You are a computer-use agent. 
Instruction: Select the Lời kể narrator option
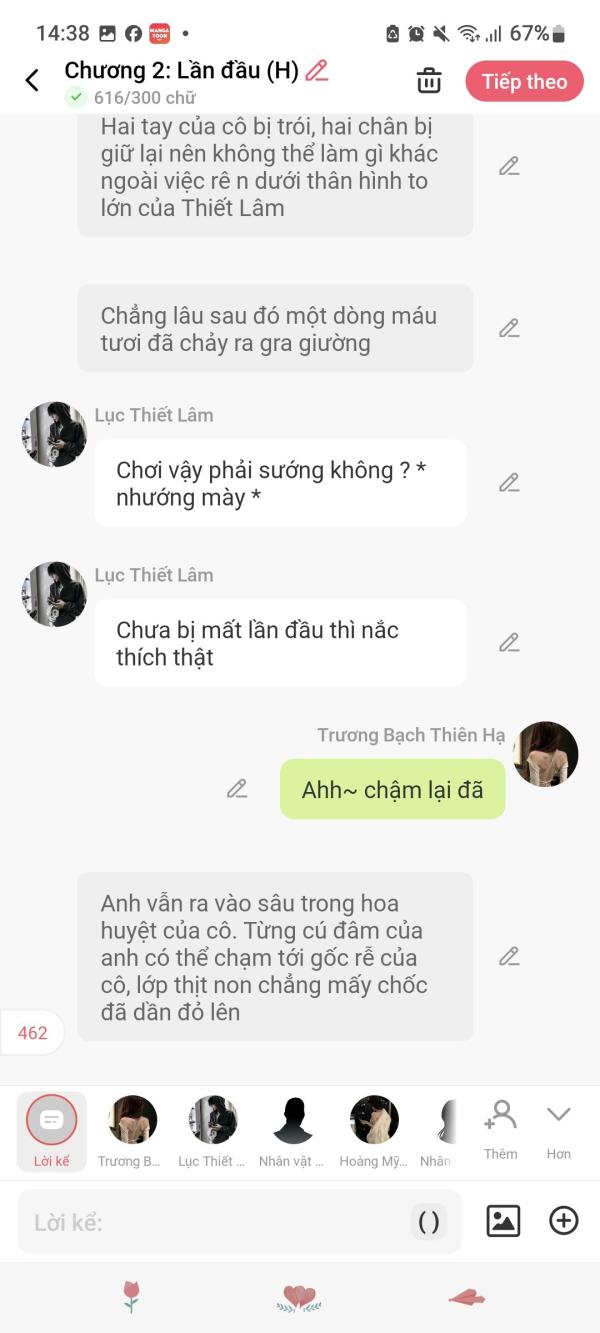[x=52, y=1132]
